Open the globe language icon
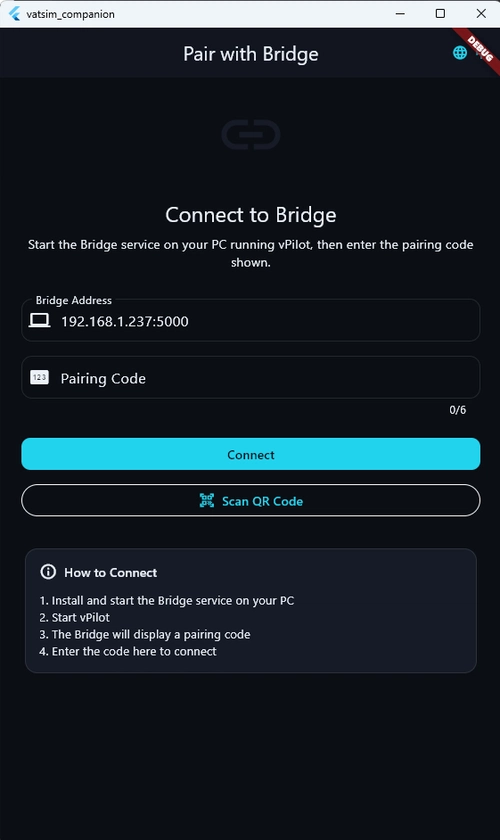The image size is (500, 840). (x=460, y=53)
